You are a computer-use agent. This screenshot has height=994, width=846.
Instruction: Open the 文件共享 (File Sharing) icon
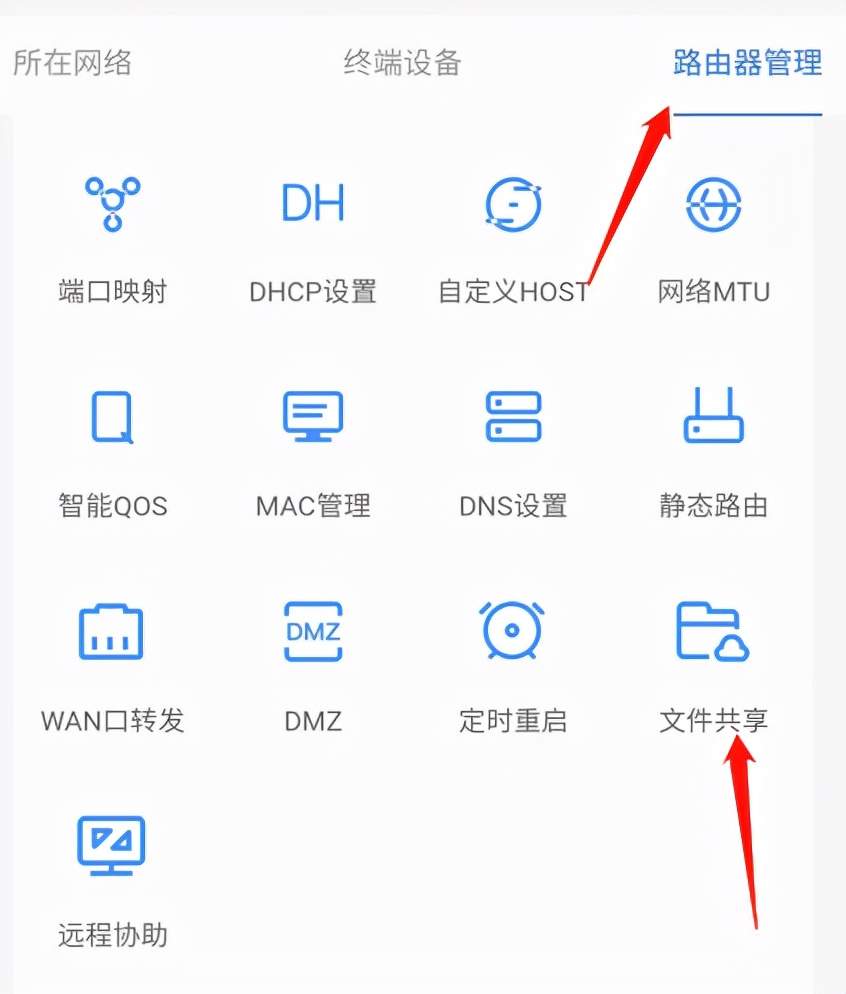click(x=714, y=631)
